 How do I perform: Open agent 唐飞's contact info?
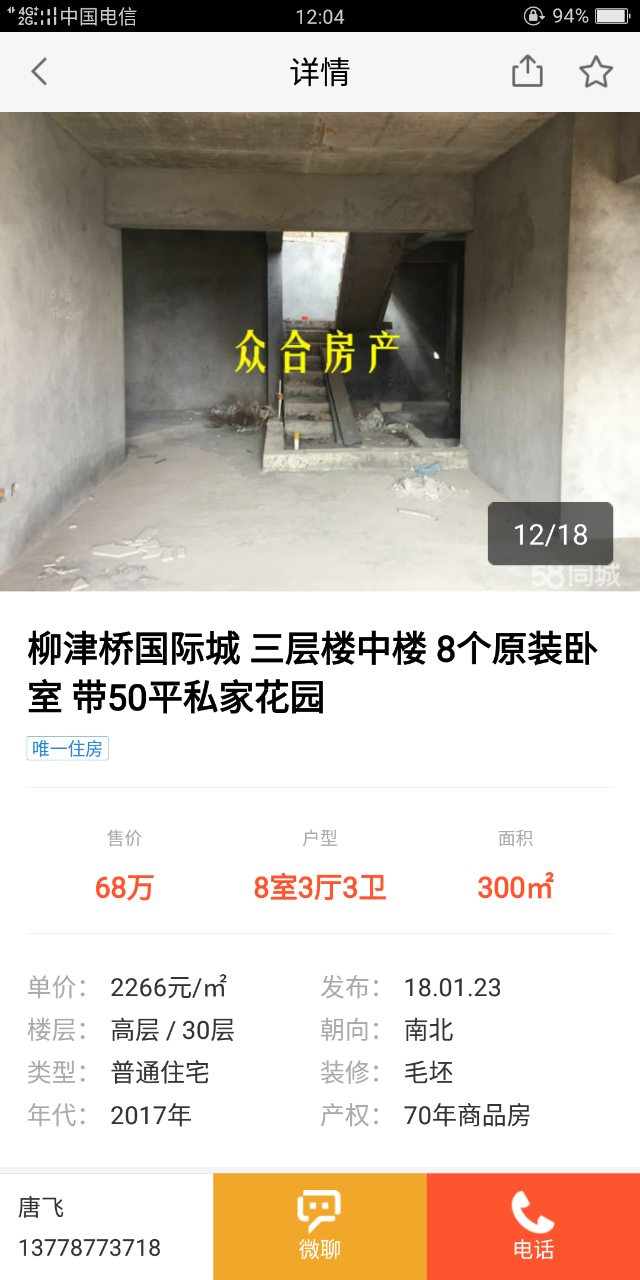tap(106, 1226)
